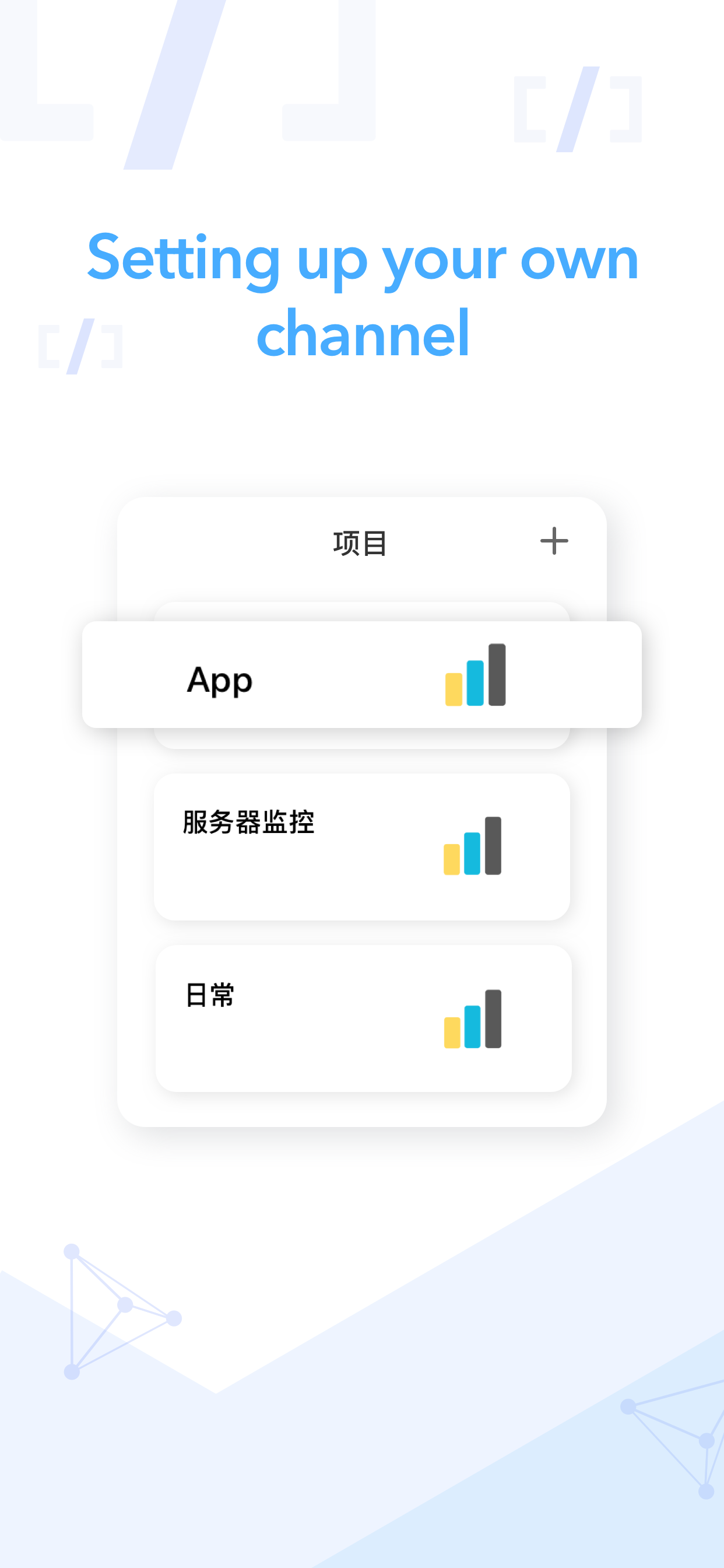
Task: Select the tall gray bar in App's chart
Action: click(x=497, y=675)
